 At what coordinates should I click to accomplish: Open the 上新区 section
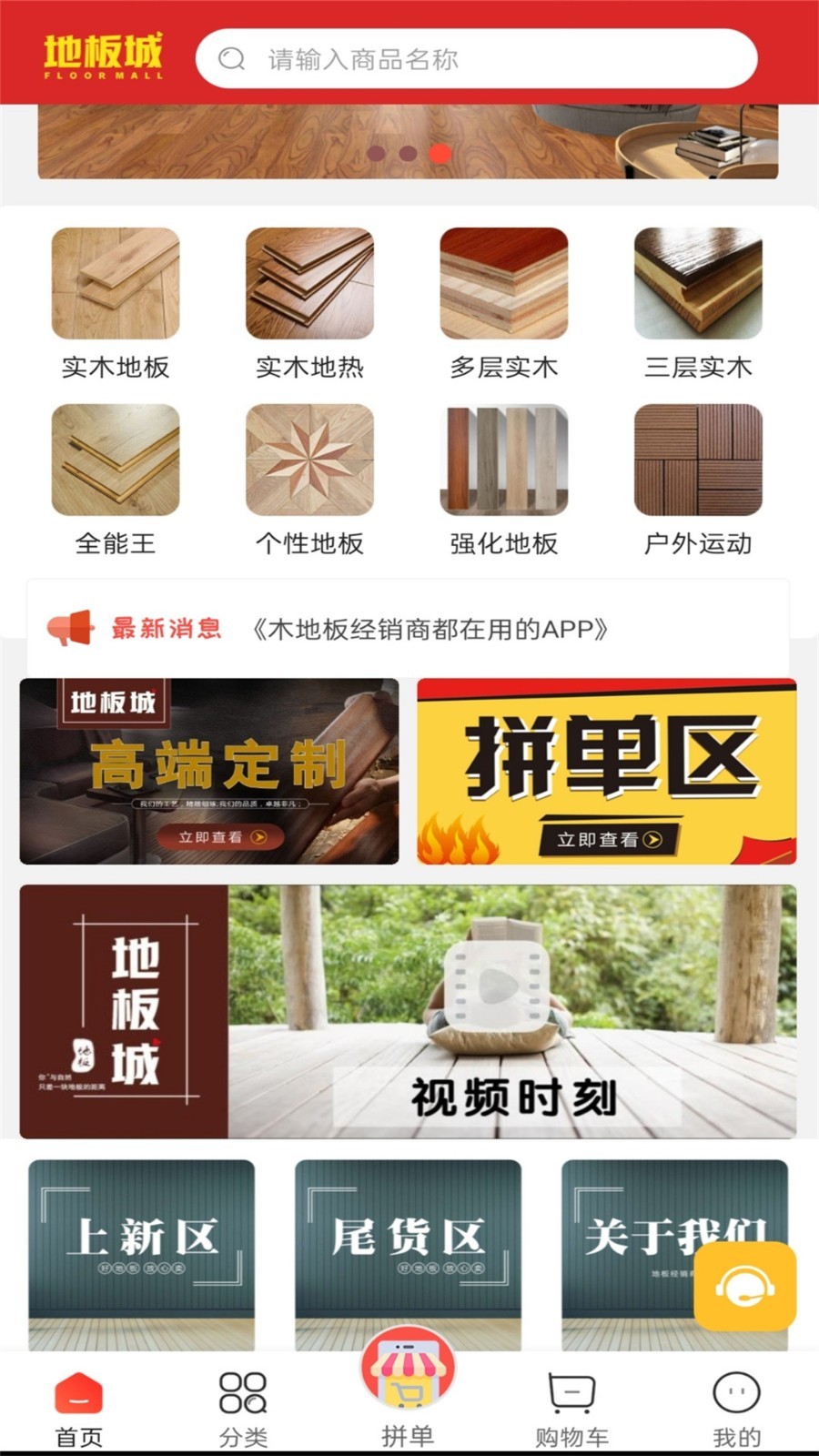coord(141,1254)
